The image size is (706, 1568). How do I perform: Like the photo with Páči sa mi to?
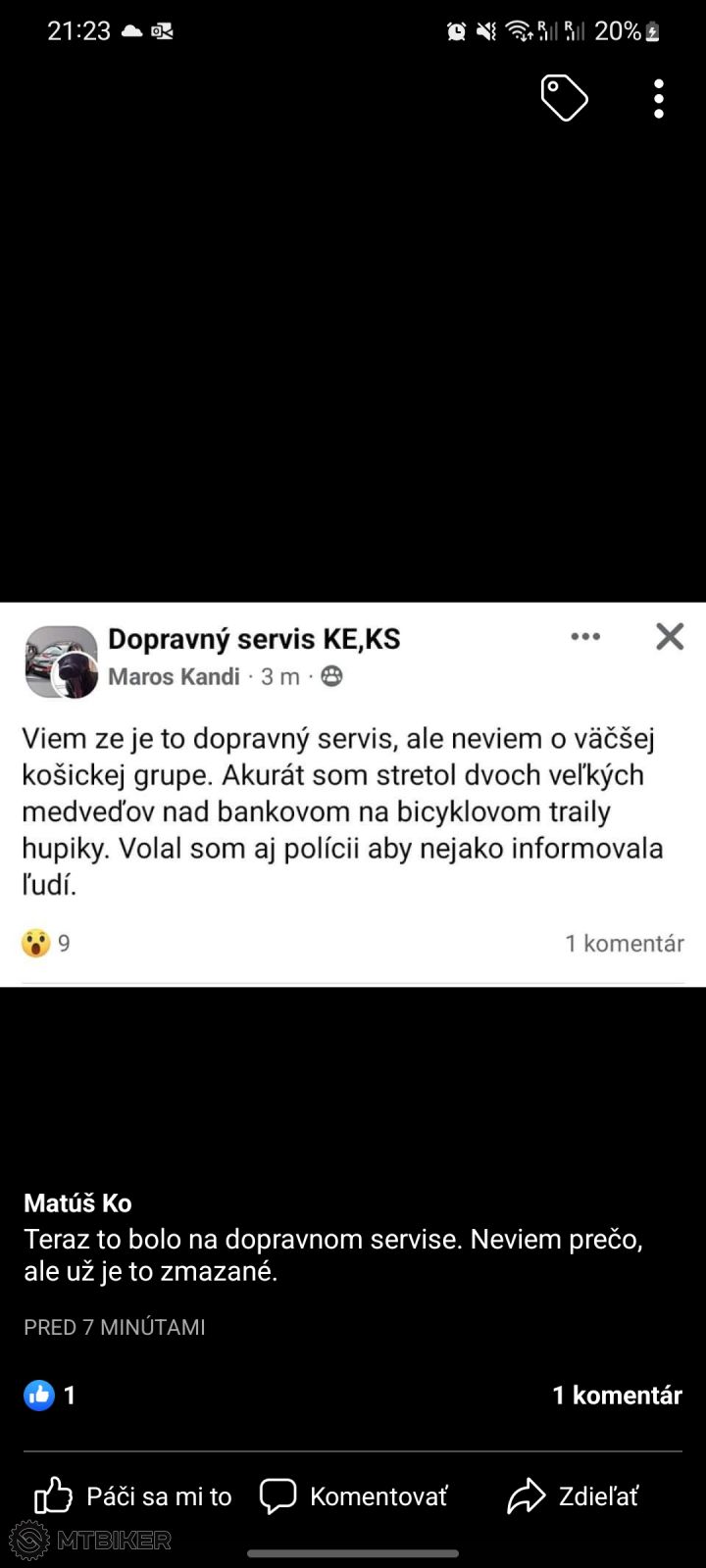pyautogui.click(x=133, y=1496)
